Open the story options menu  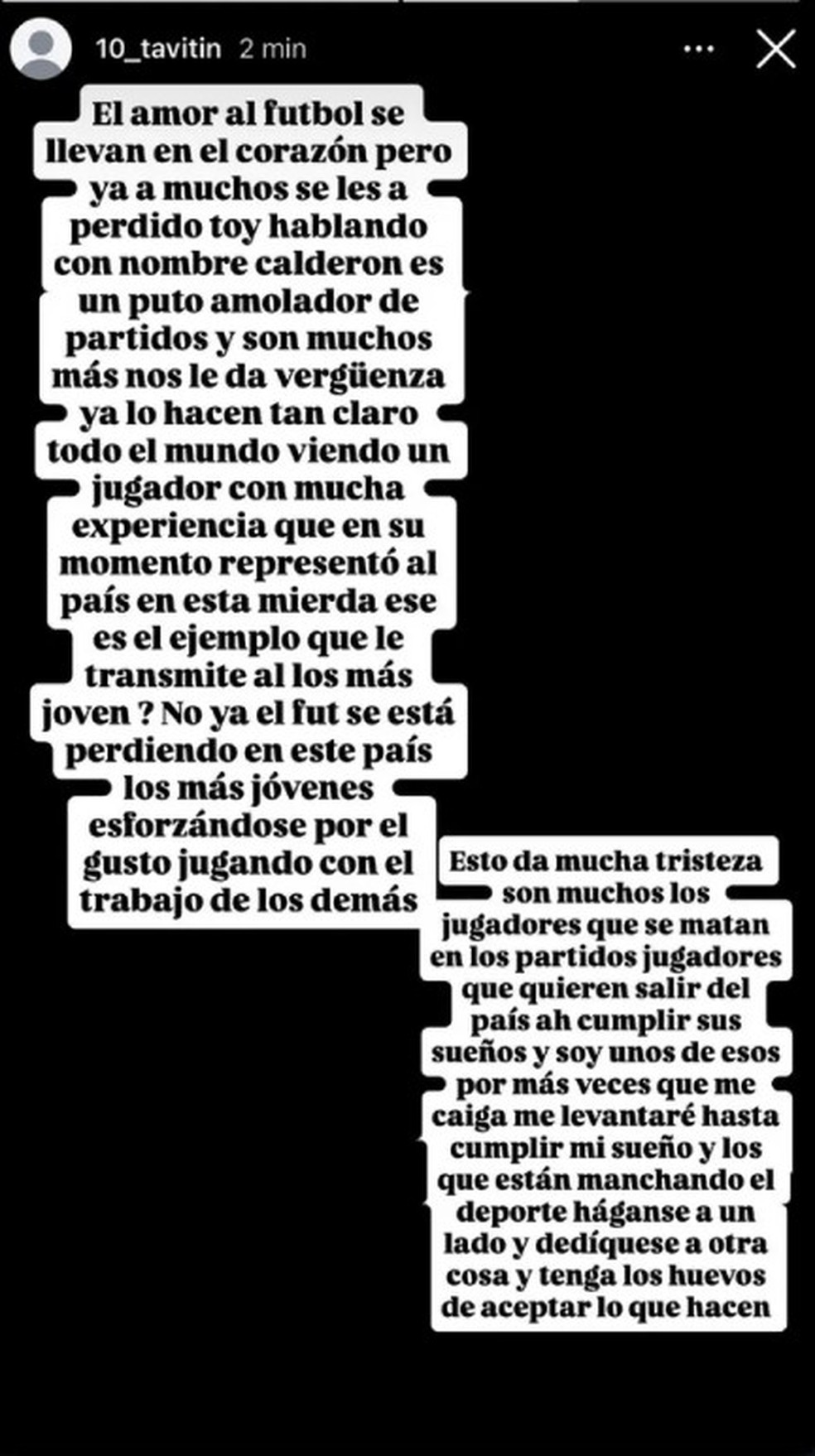(699, 49)
